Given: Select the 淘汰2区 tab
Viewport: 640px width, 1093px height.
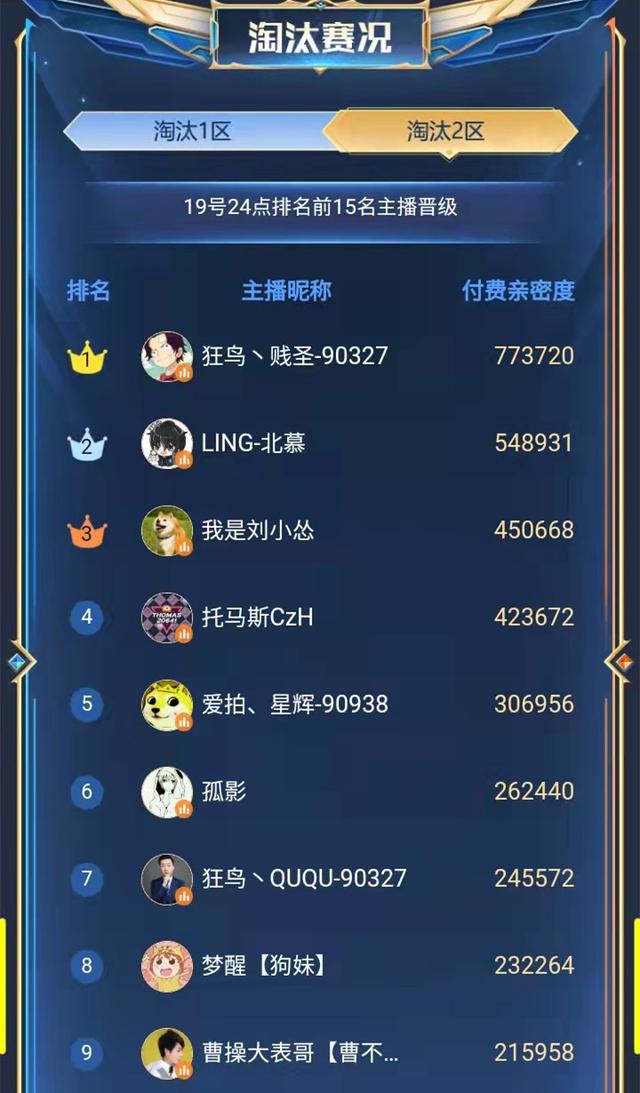Looking at the screenshot, I should coord(445,131).
